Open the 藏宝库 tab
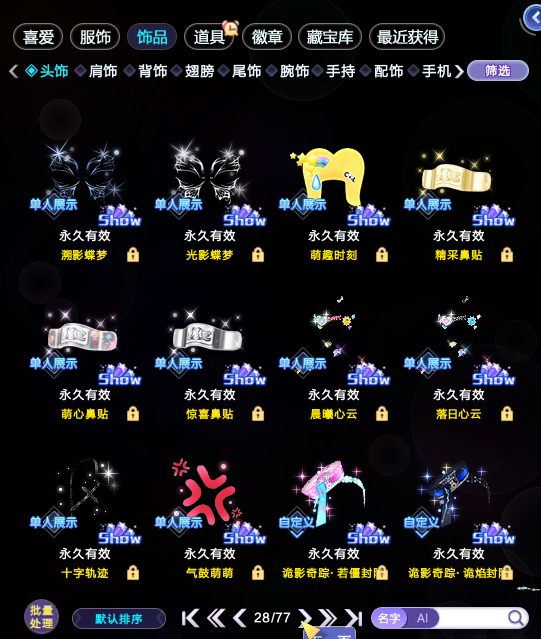 (x=330, y=37)
